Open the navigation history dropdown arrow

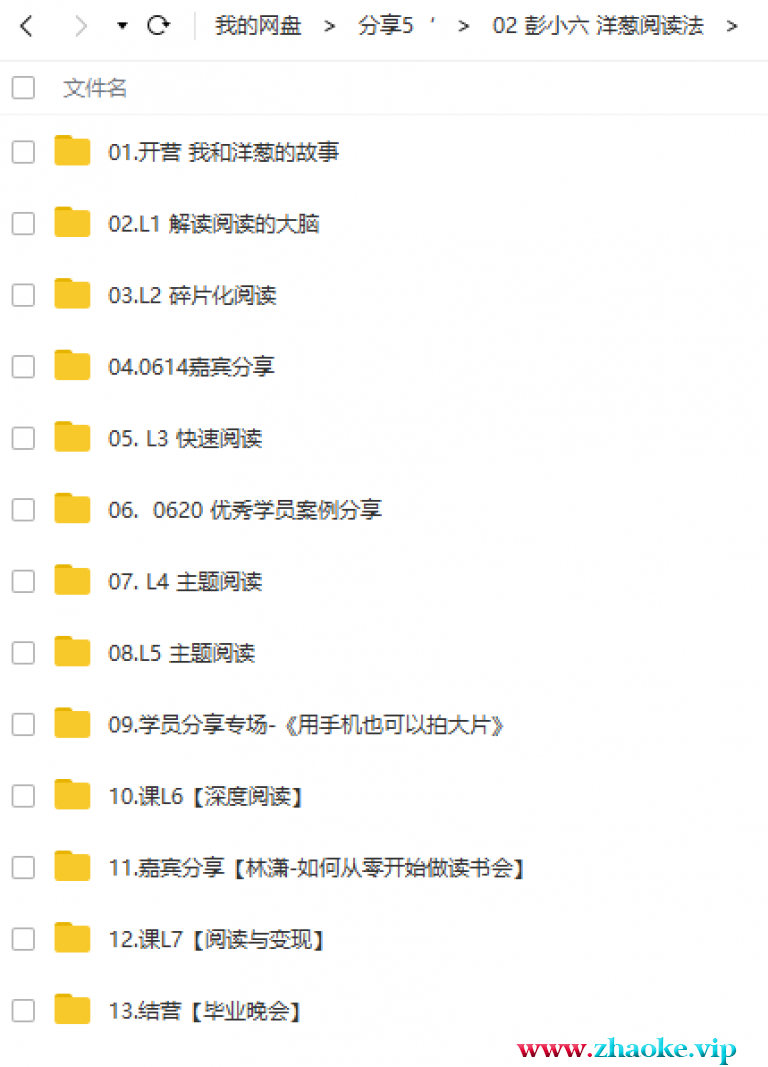click(x=122, y=27)
